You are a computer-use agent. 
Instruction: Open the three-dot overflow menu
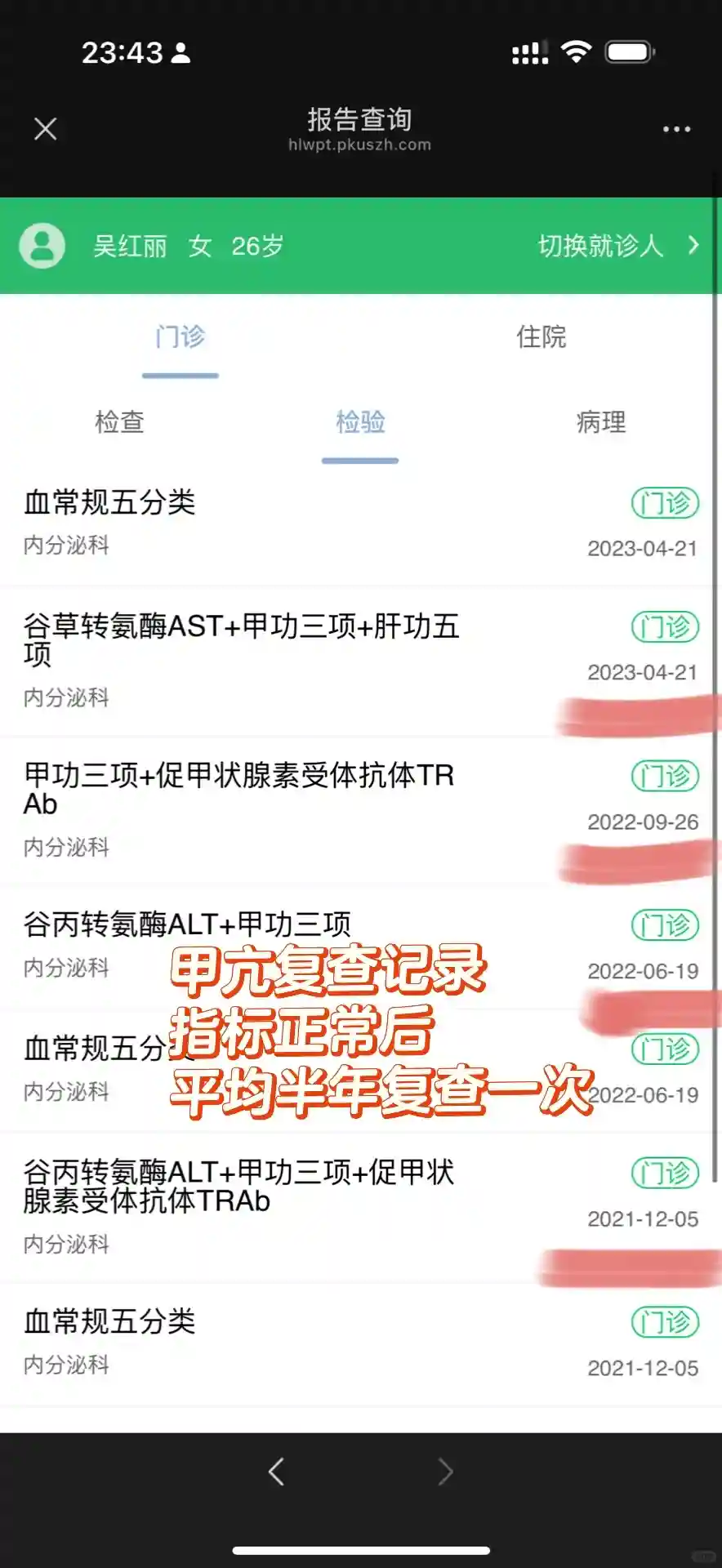coord(676,129)
